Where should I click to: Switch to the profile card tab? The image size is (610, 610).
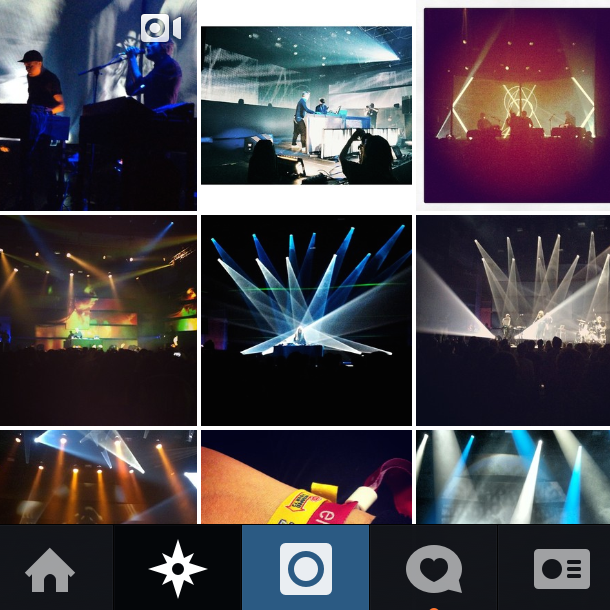click(x=560, y=569)
